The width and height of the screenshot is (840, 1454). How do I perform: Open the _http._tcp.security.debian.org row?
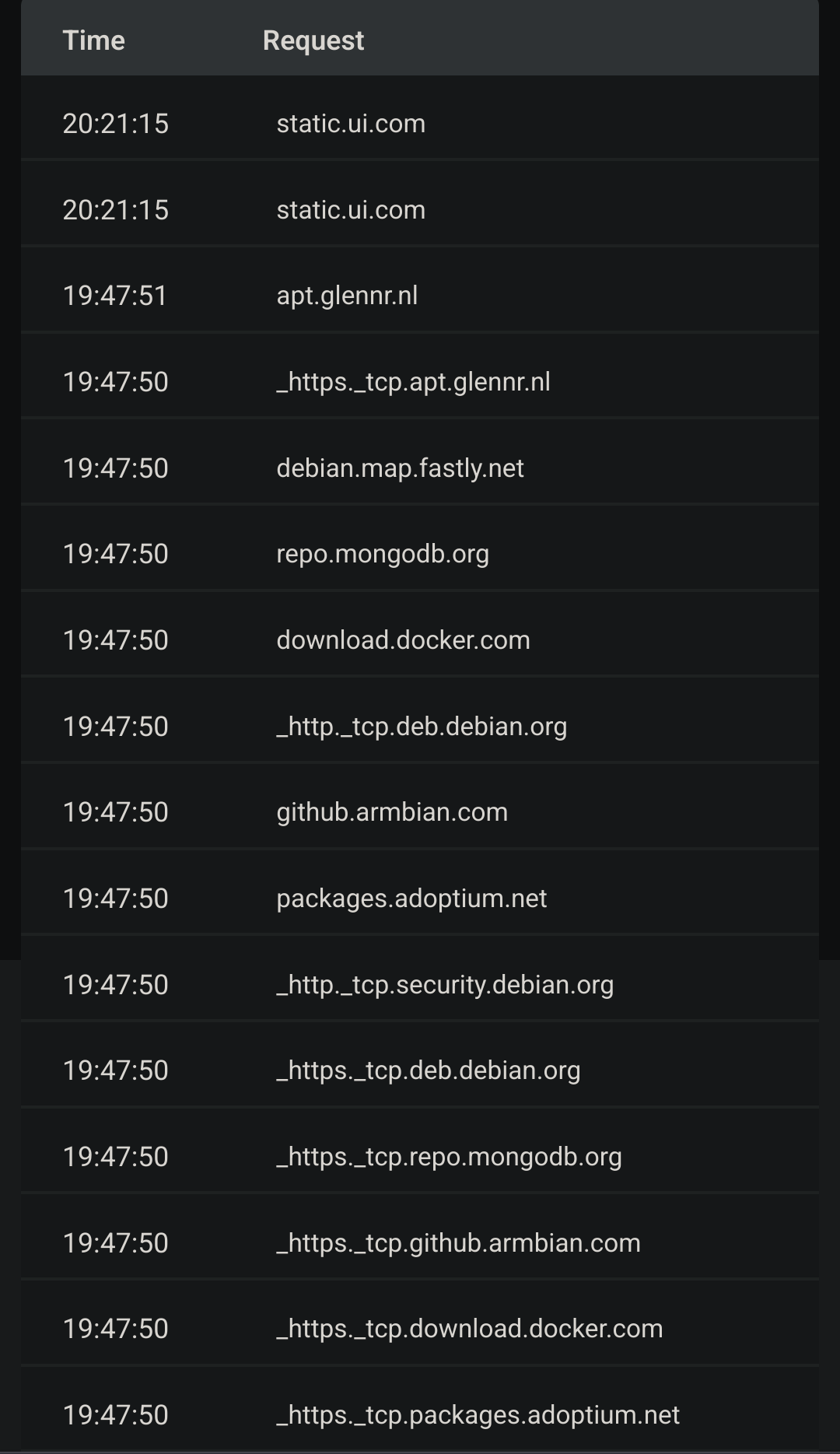pyautogui.click(x=420, y=985)
